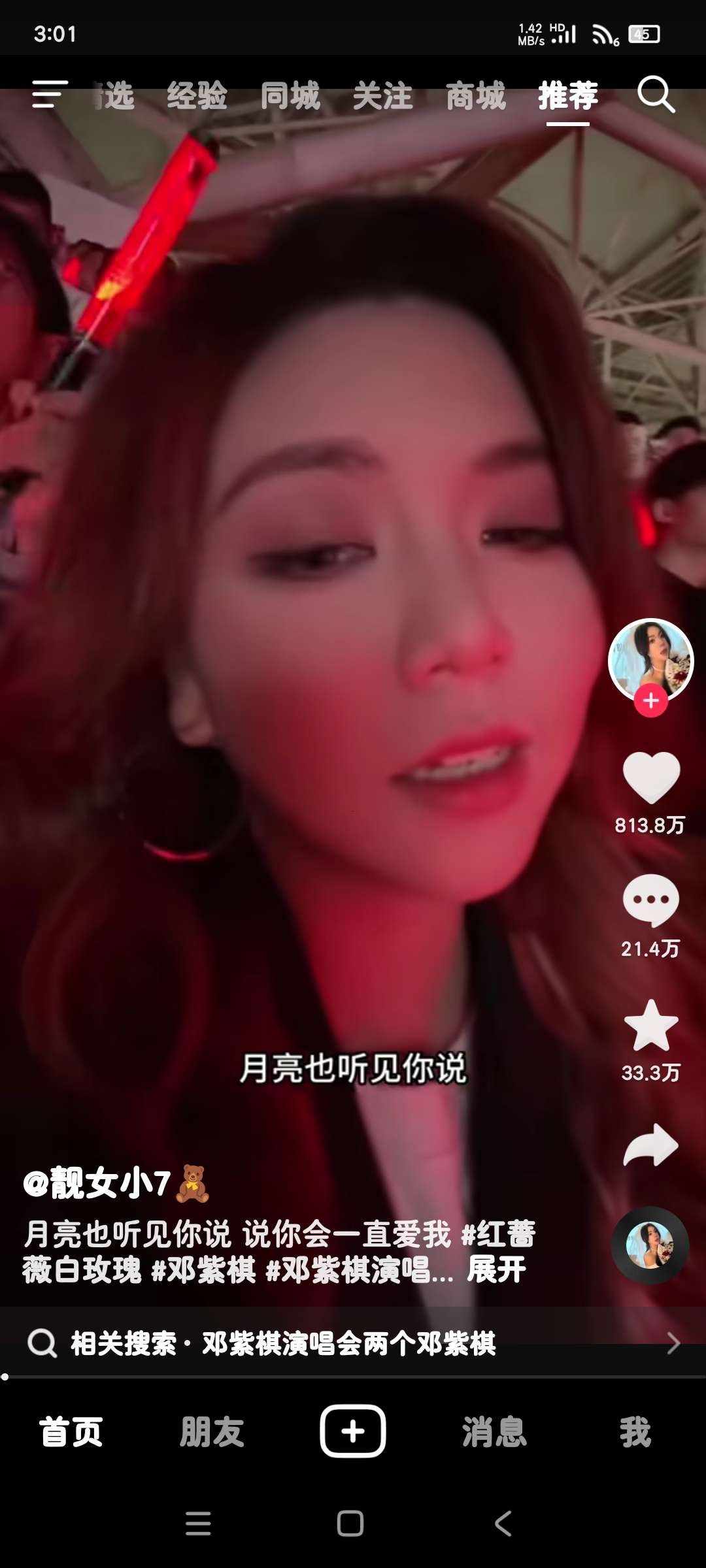706x1568 pixels.
Task: Switch to the 关注 tab
Action: point(383,96)
